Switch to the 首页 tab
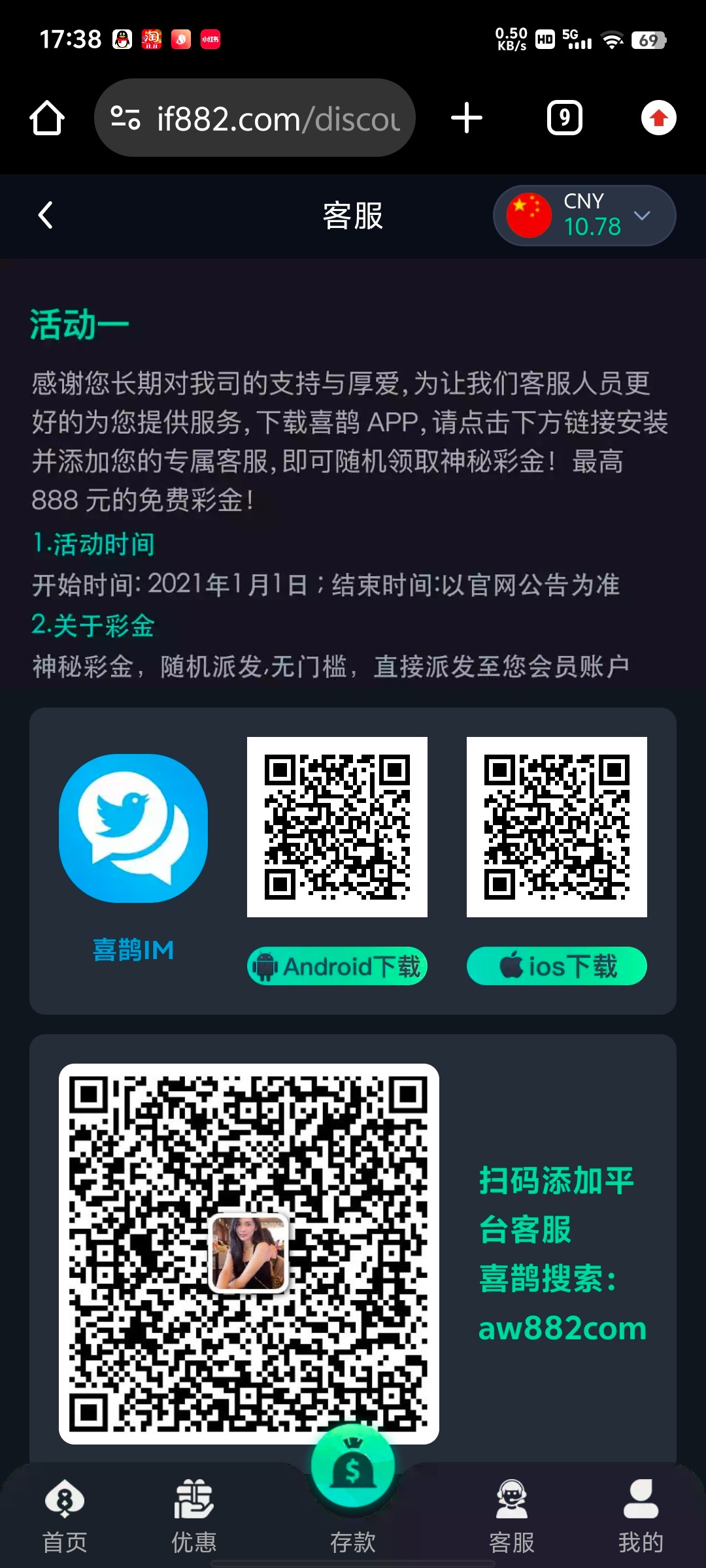This screenshot has height=1568, width=706. pyautogui.click(x=65, y=1515)
